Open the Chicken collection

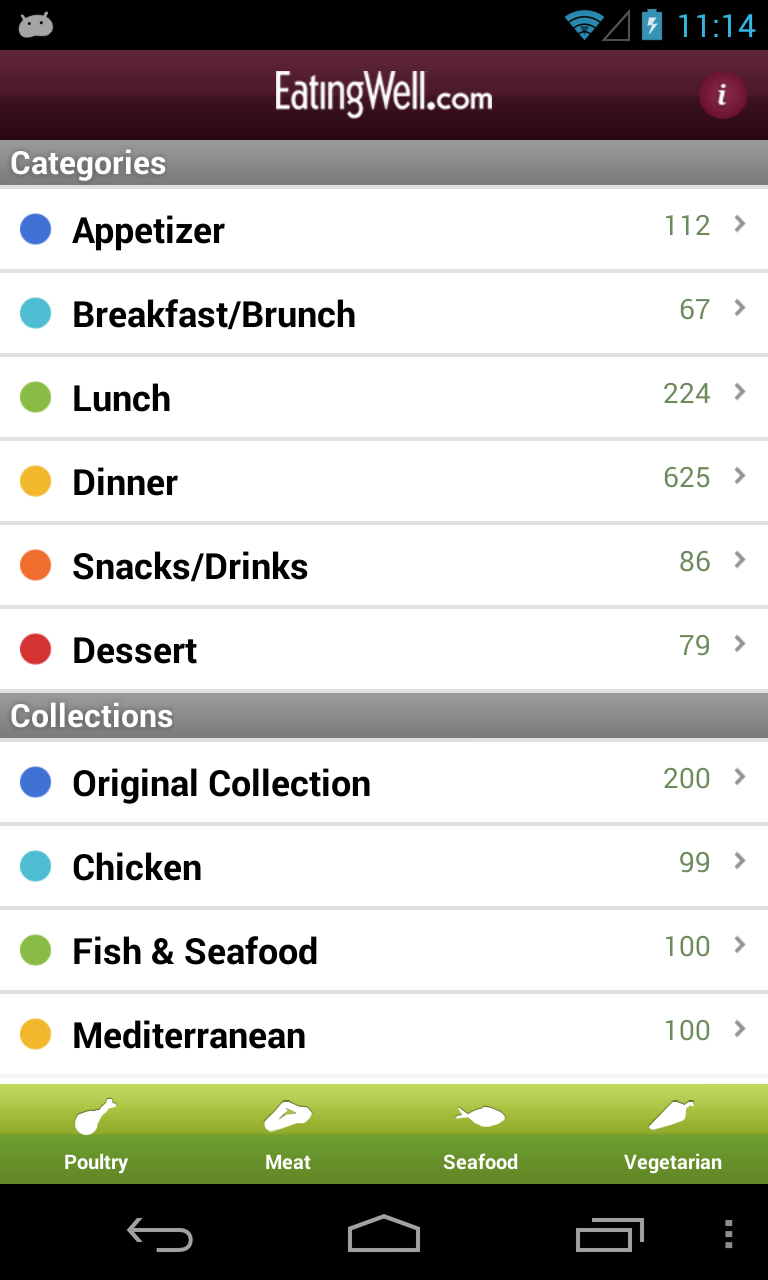pyautogui.click(x=384, y=866)
